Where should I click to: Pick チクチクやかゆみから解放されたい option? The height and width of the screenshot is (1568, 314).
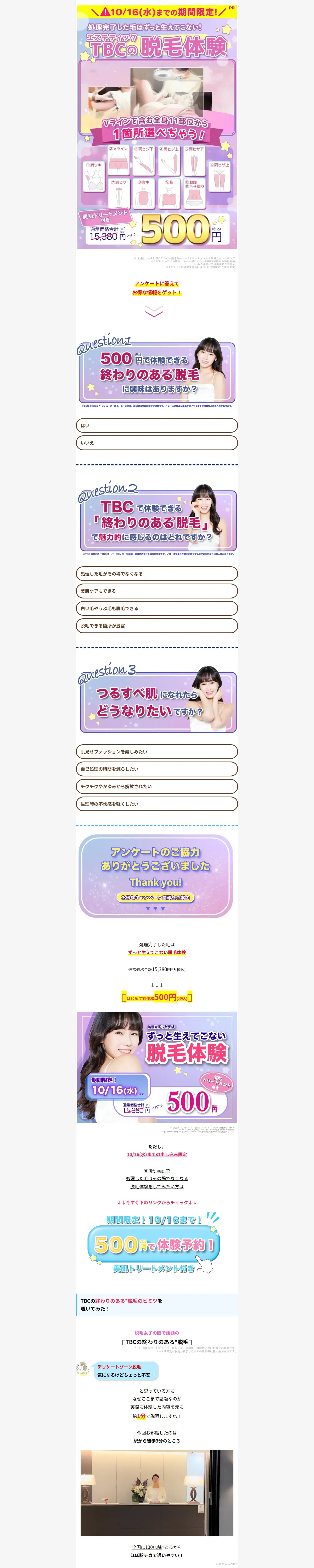[157, 786]
